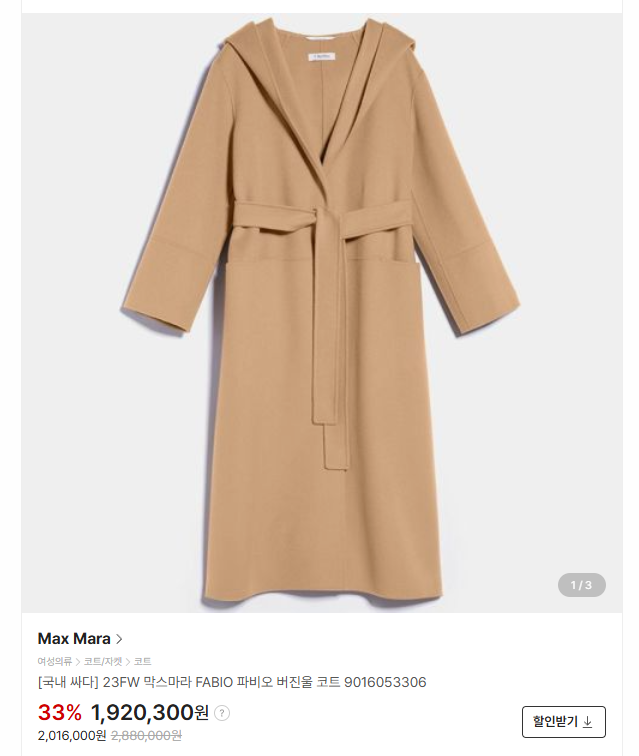Open the camel coat product image

coord(322,312)
